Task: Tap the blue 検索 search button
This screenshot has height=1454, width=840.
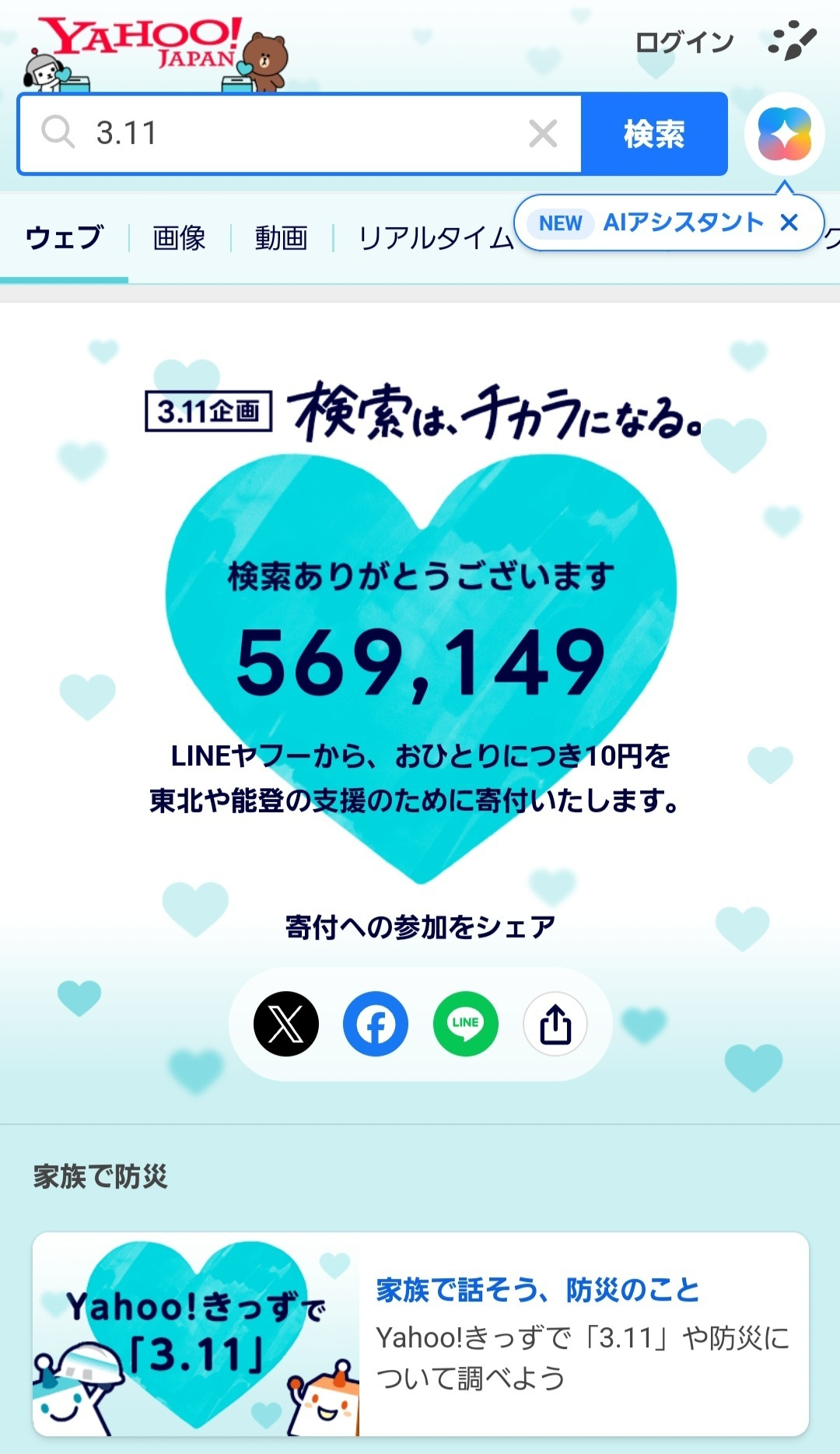Action: pos(654,134)
